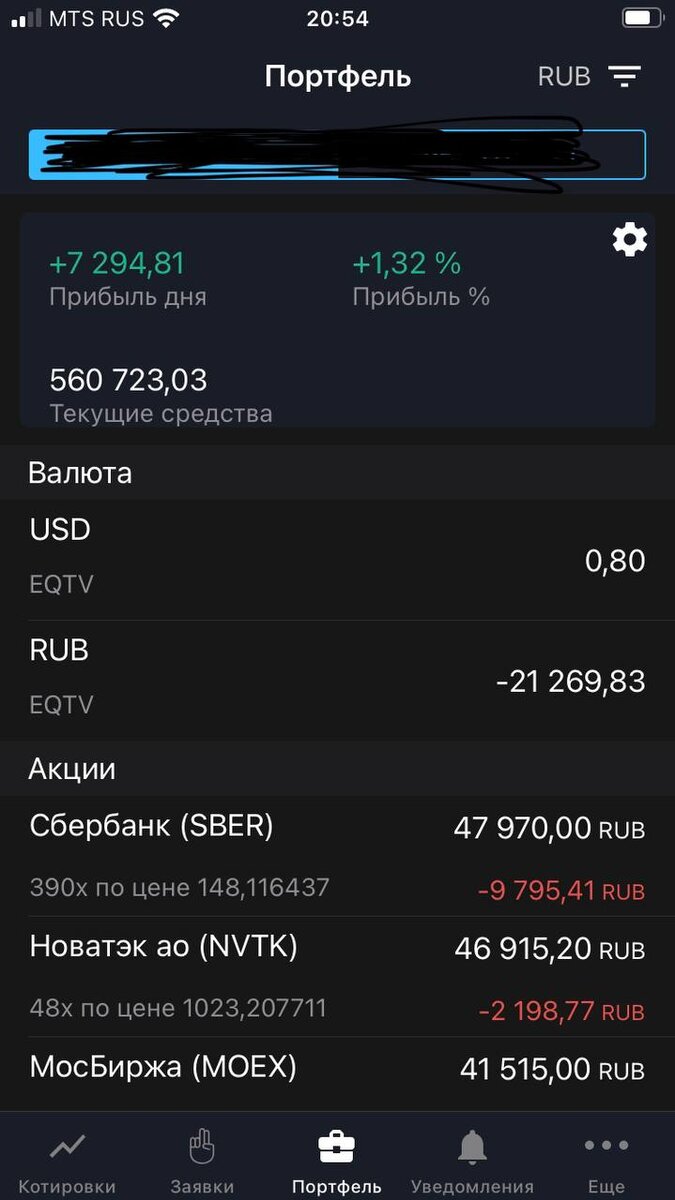Screen dimensions: 675x1200
Task: Open the Сбербанк (SBER) position
Action: [337, 857]
